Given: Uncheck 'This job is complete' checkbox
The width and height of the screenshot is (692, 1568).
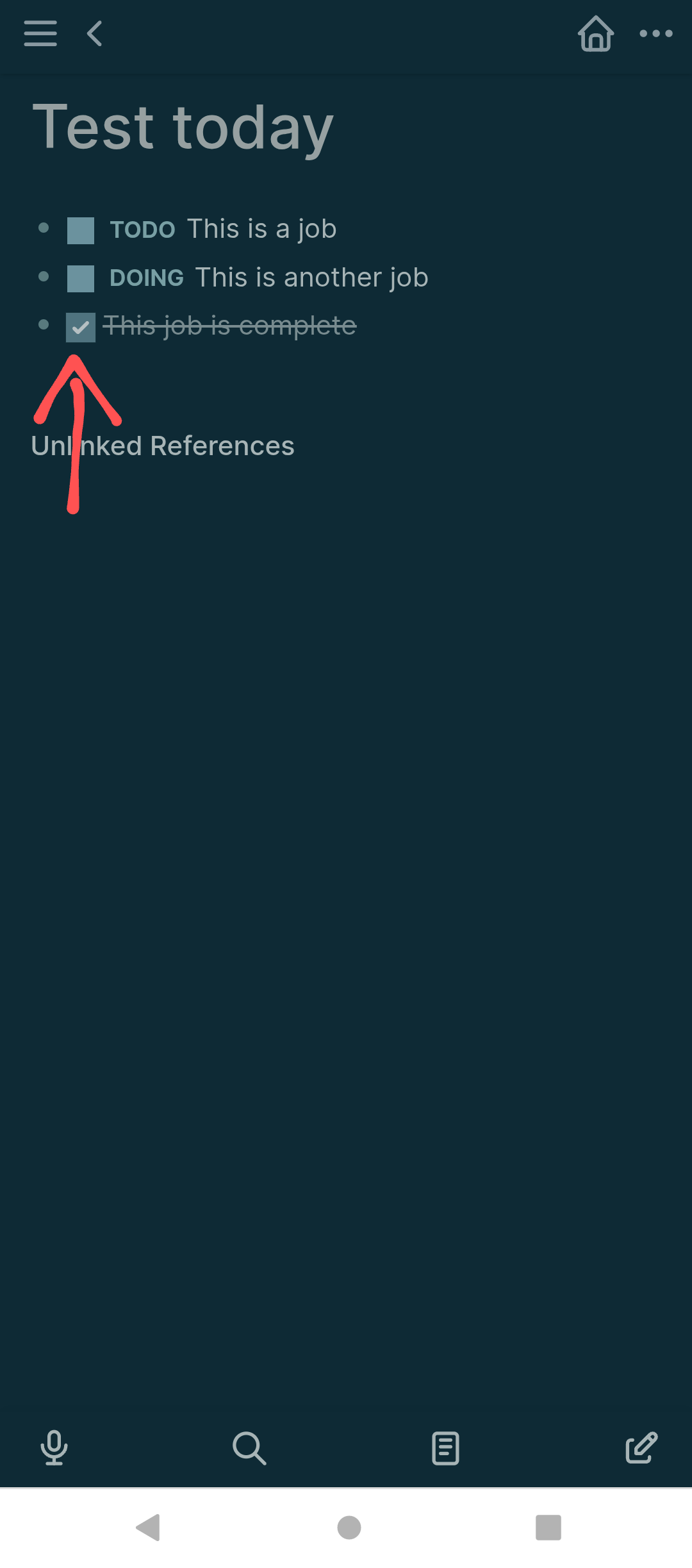Looking at the screenshot, I should click(81, 328).
